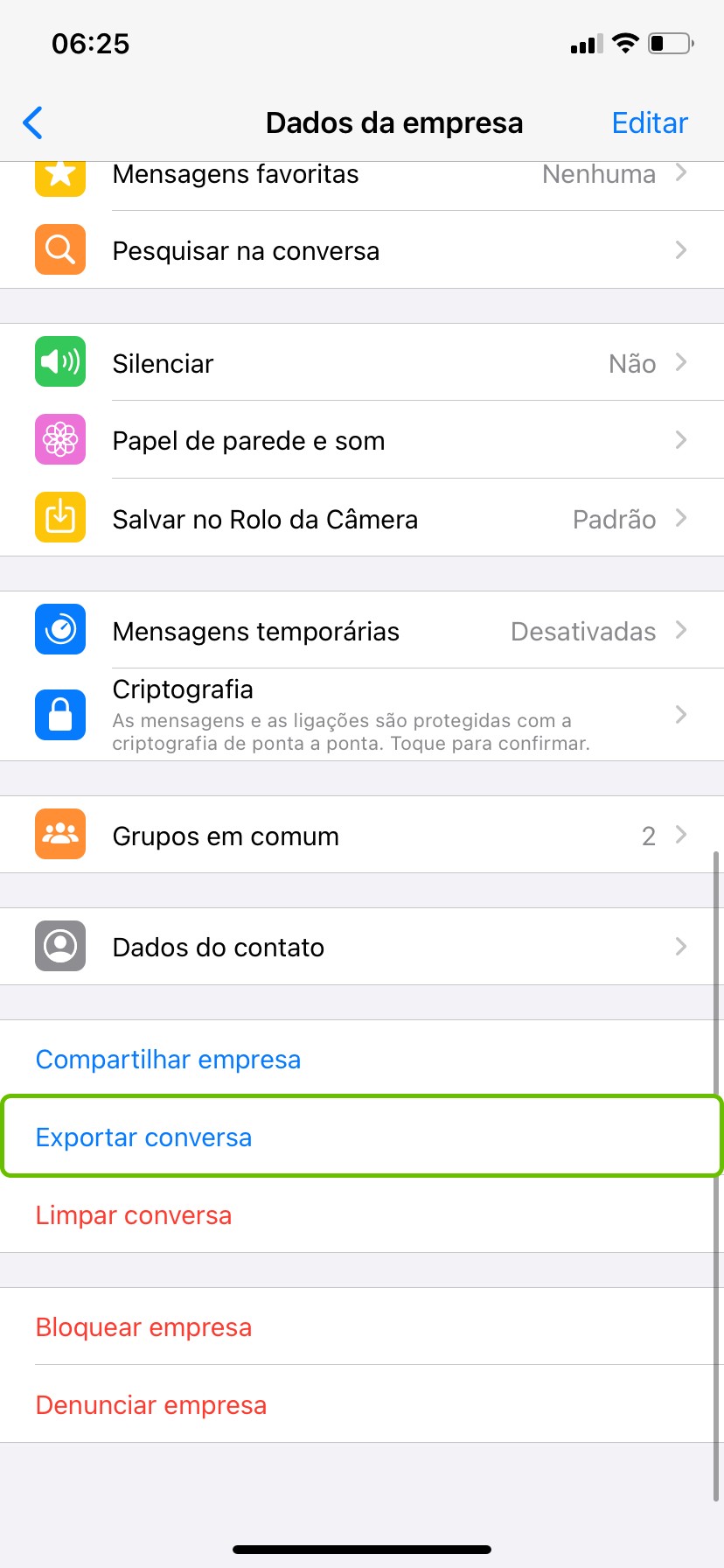Open Pesquisar na conversa
Viewport: 724px width, 1568px height.
[362, 251]
